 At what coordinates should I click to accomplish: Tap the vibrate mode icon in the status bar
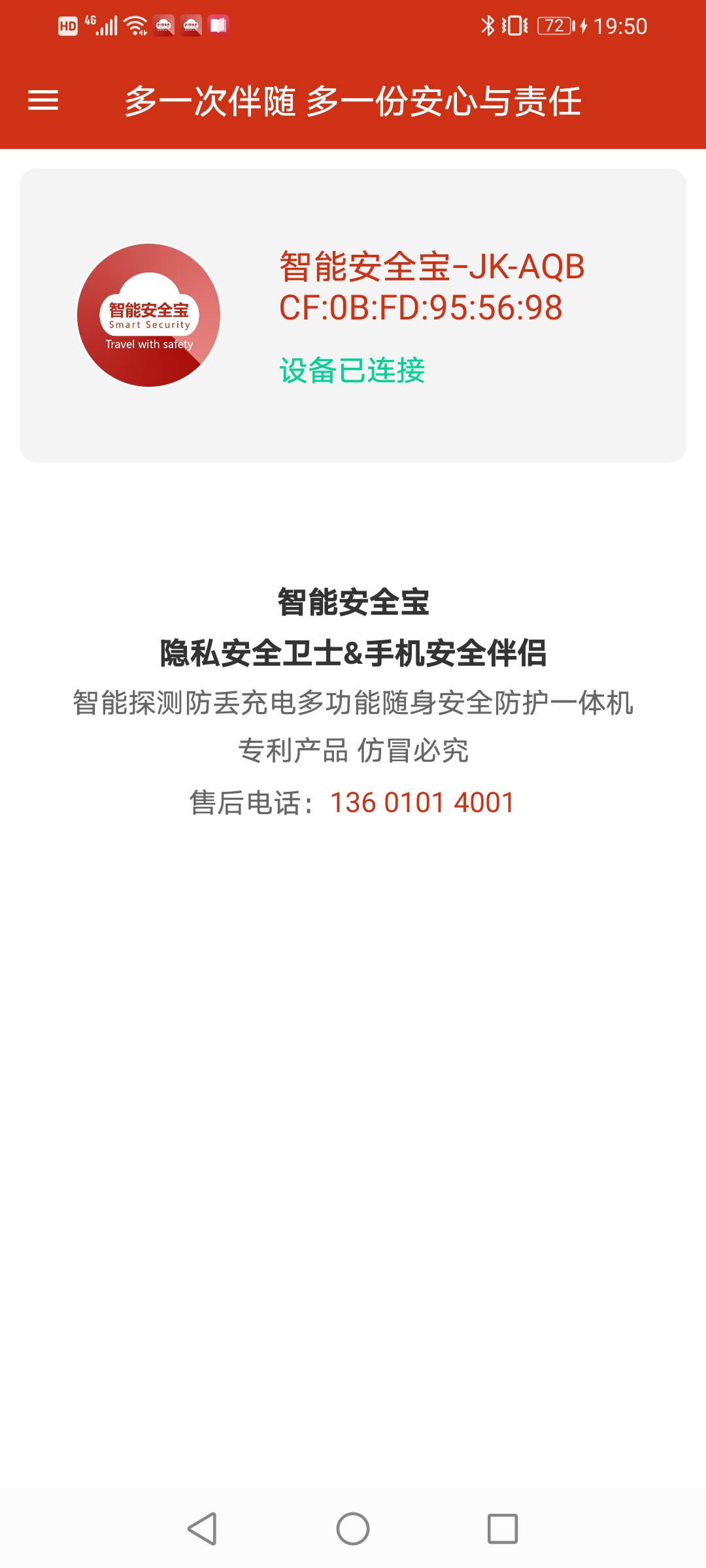(x=515, y=25)
